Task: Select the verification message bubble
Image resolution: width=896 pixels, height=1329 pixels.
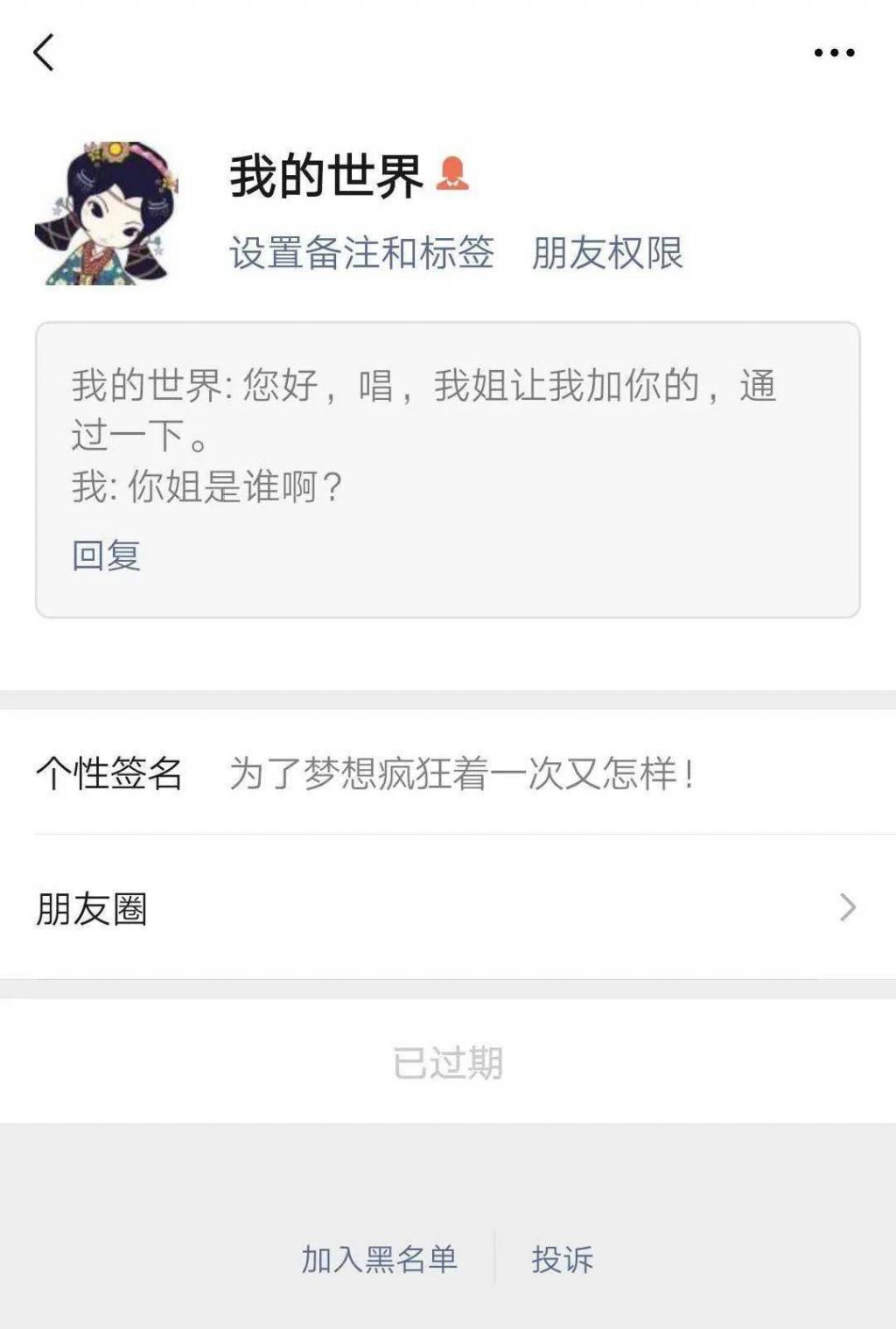Action: tap(448, 437)
